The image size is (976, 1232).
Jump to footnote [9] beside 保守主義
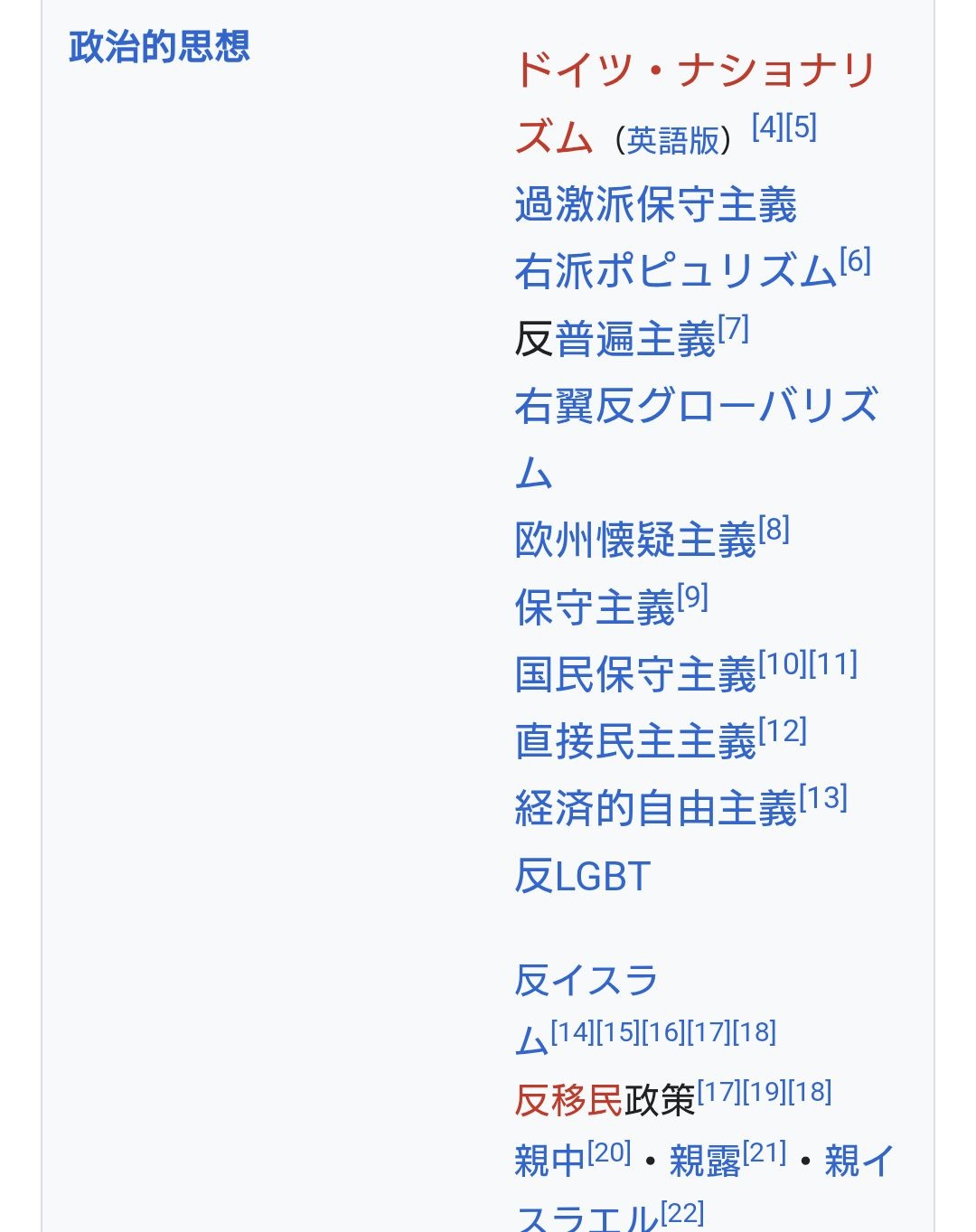tap(692, 597)
